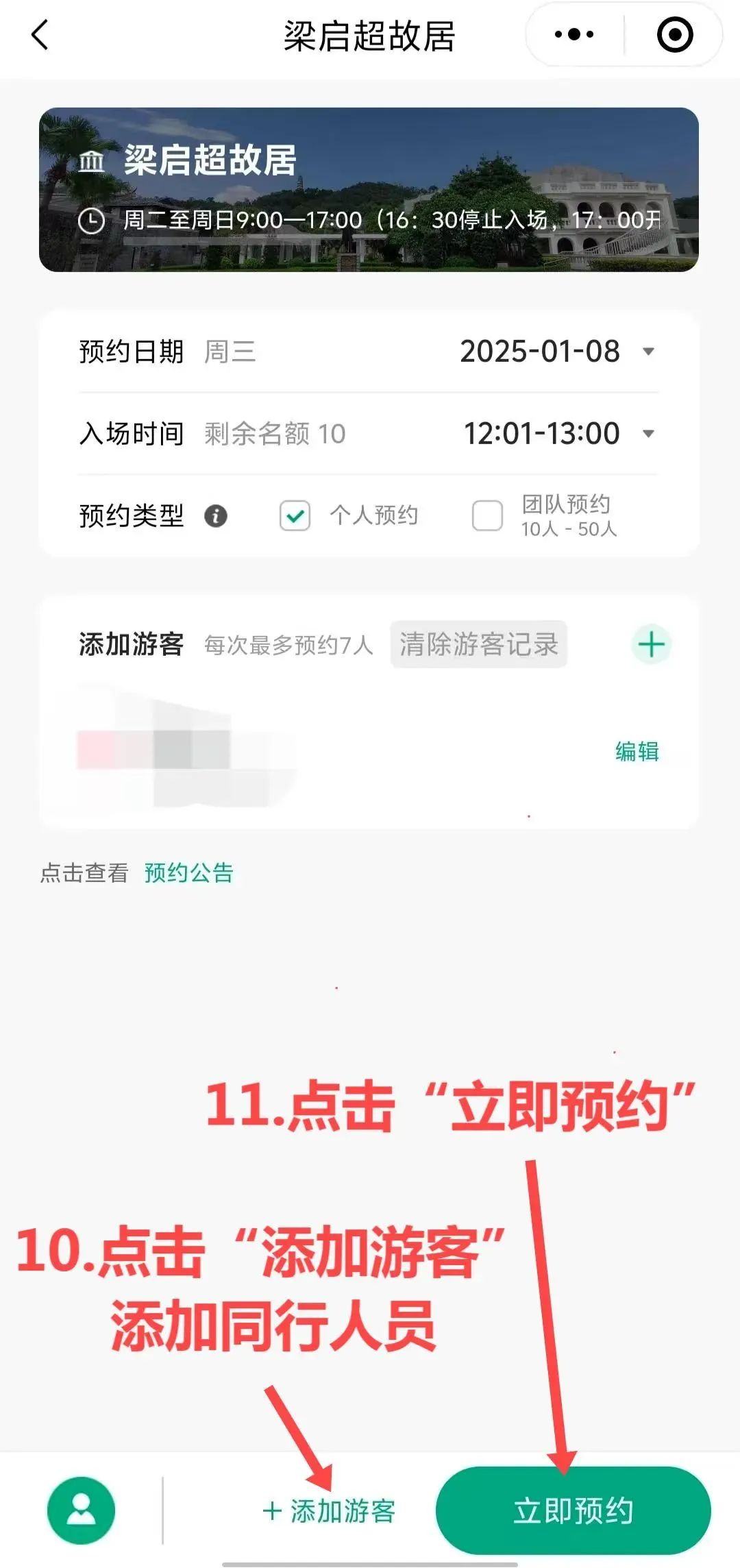
Task: Select the 团队预约 checkbox
Action: click(487, 516)
